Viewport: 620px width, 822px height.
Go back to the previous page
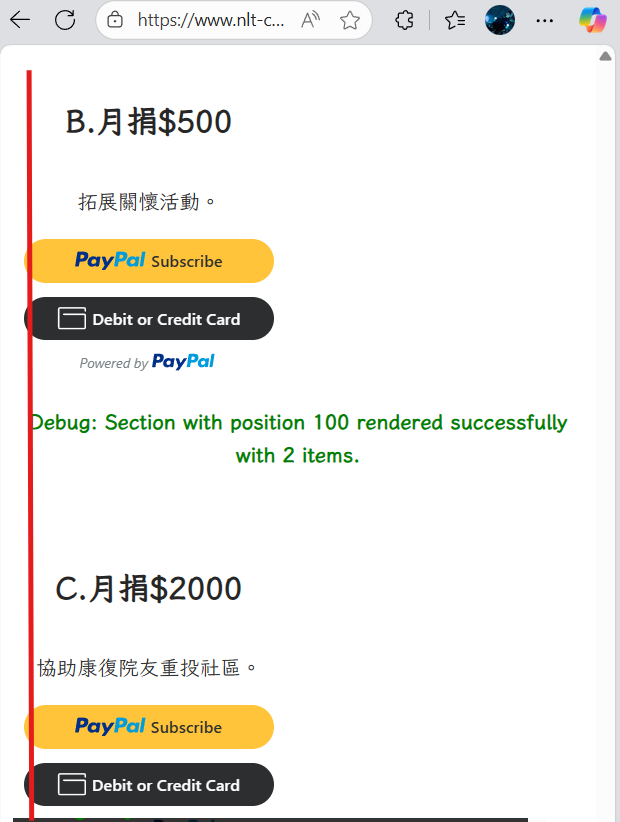(x=20, y=20)
